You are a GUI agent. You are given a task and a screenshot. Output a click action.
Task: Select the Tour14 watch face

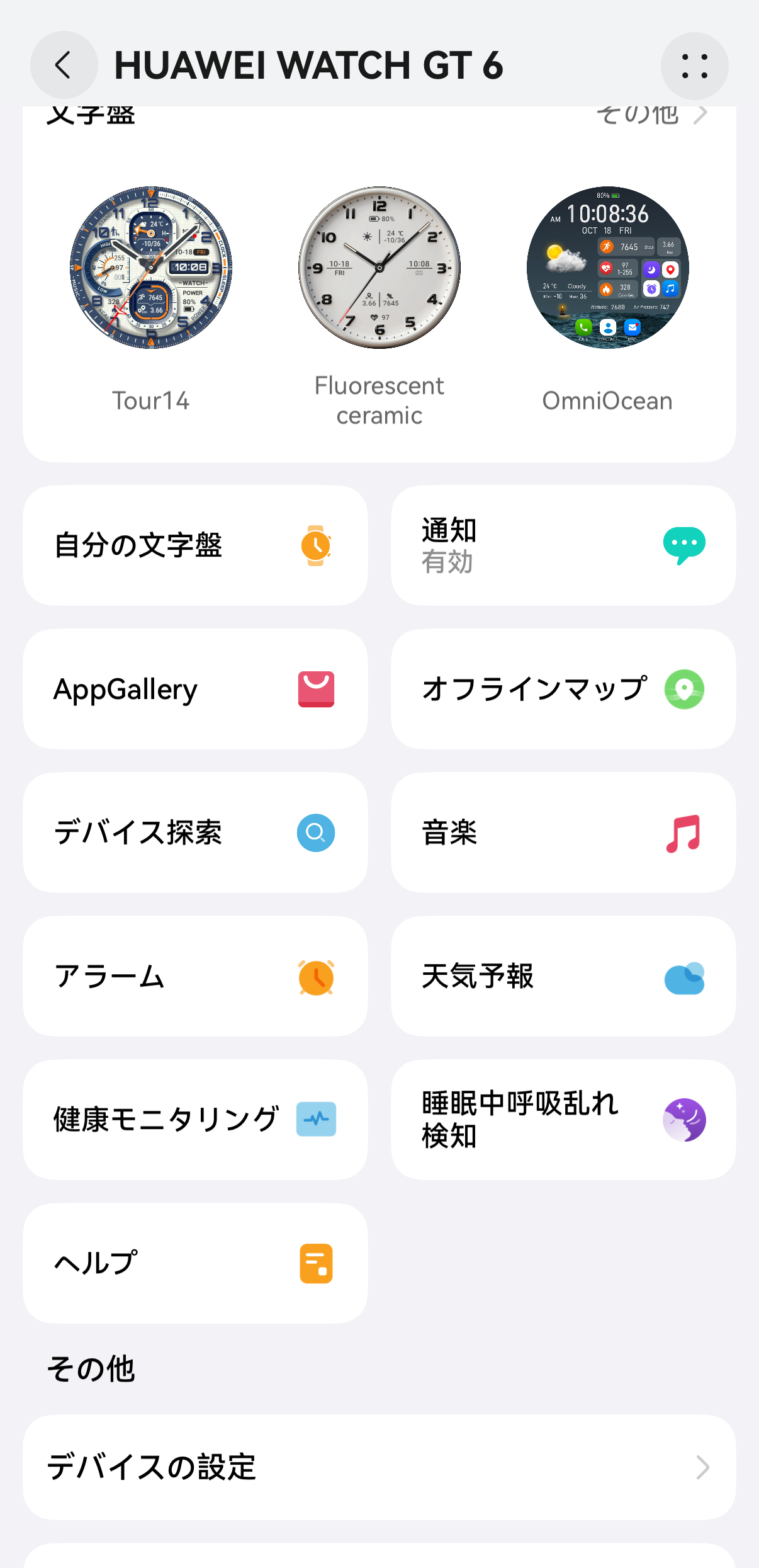(151, 268)
